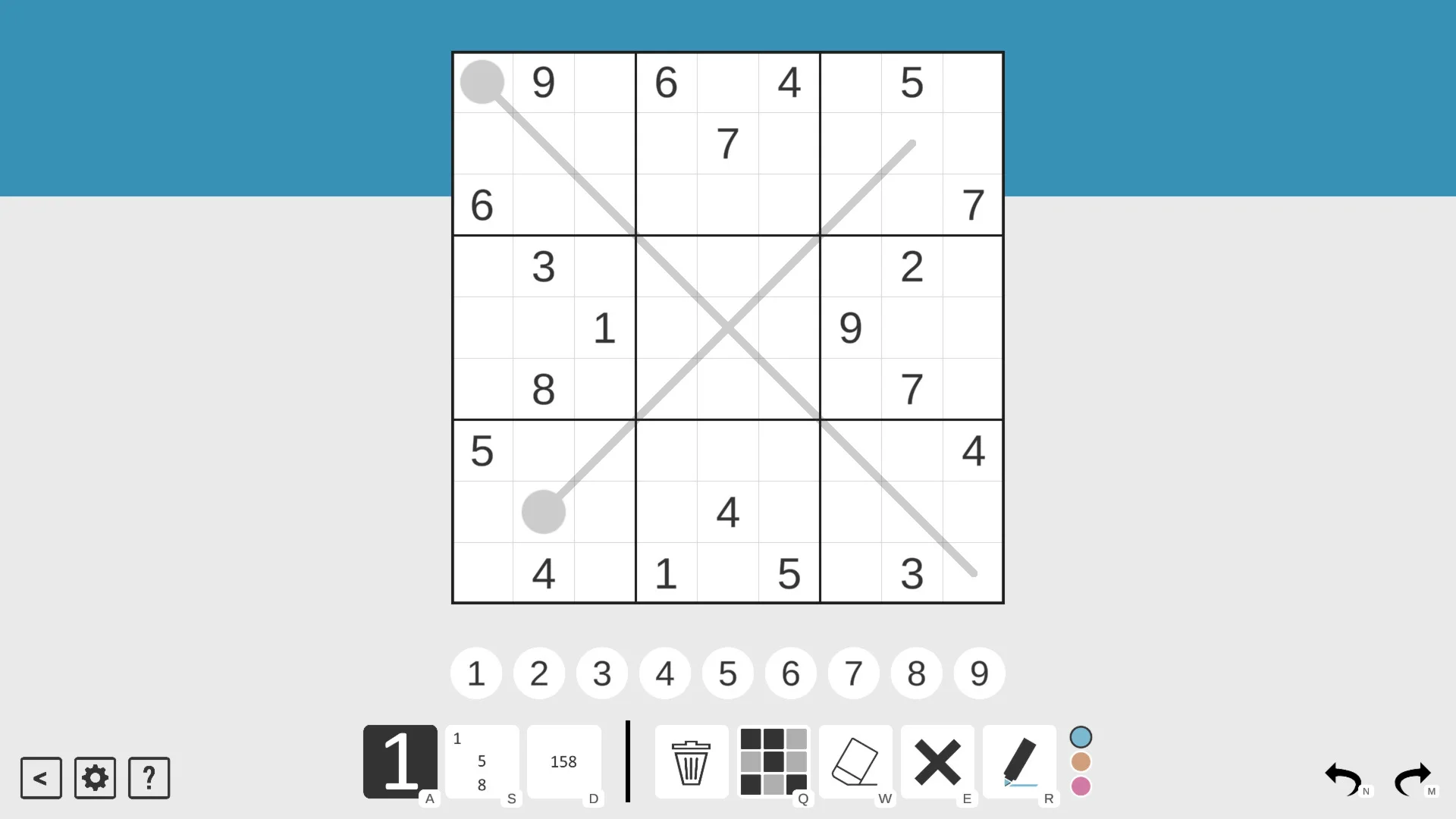Switch to big digit entry mode
The image size is (1456, 819).
400,761
